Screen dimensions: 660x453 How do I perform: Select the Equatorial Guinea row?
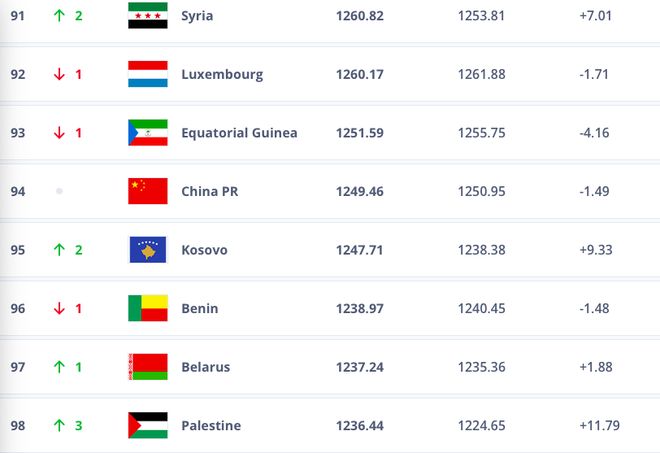(239, 133)
